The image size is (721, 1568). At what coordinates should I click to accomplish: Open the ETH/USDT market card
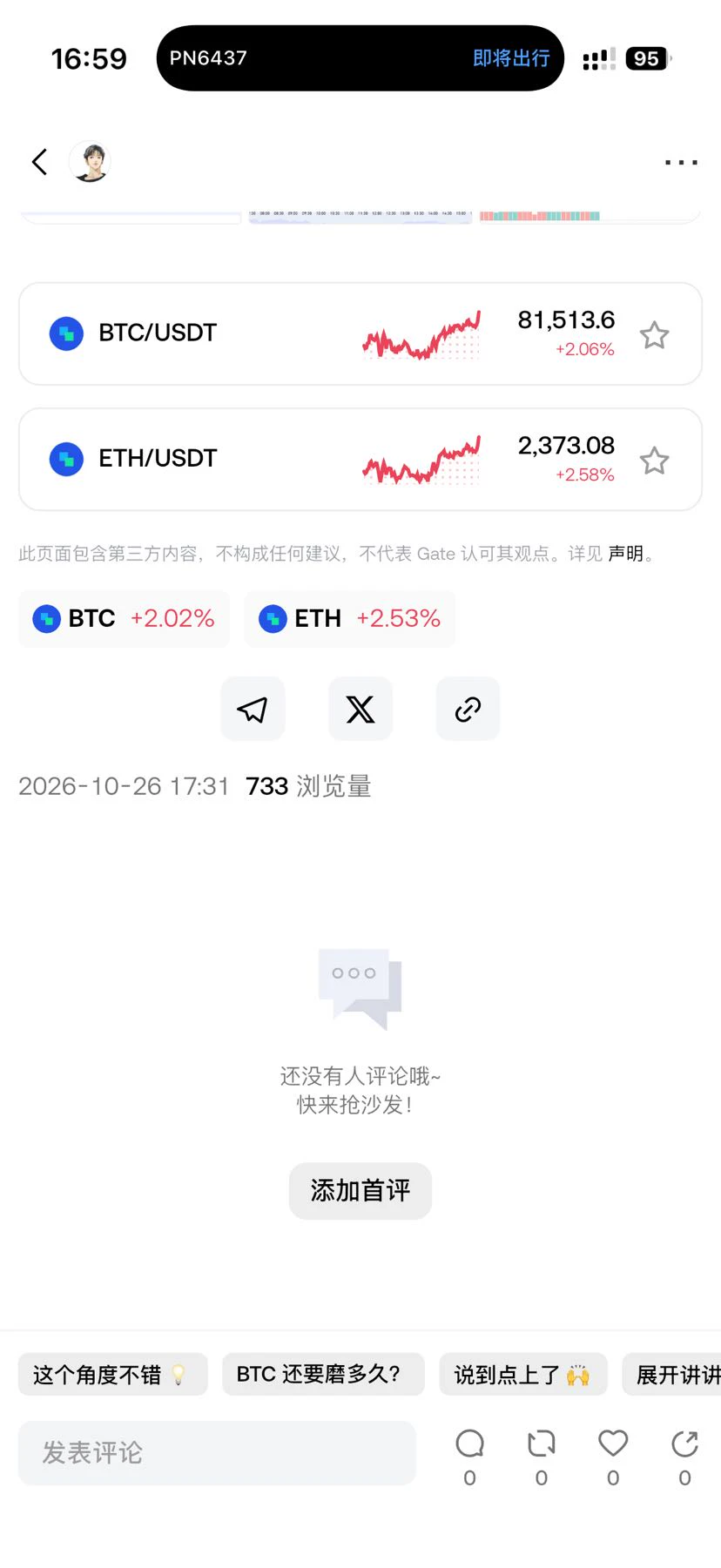pyautogui.click(x=360, y=459)
